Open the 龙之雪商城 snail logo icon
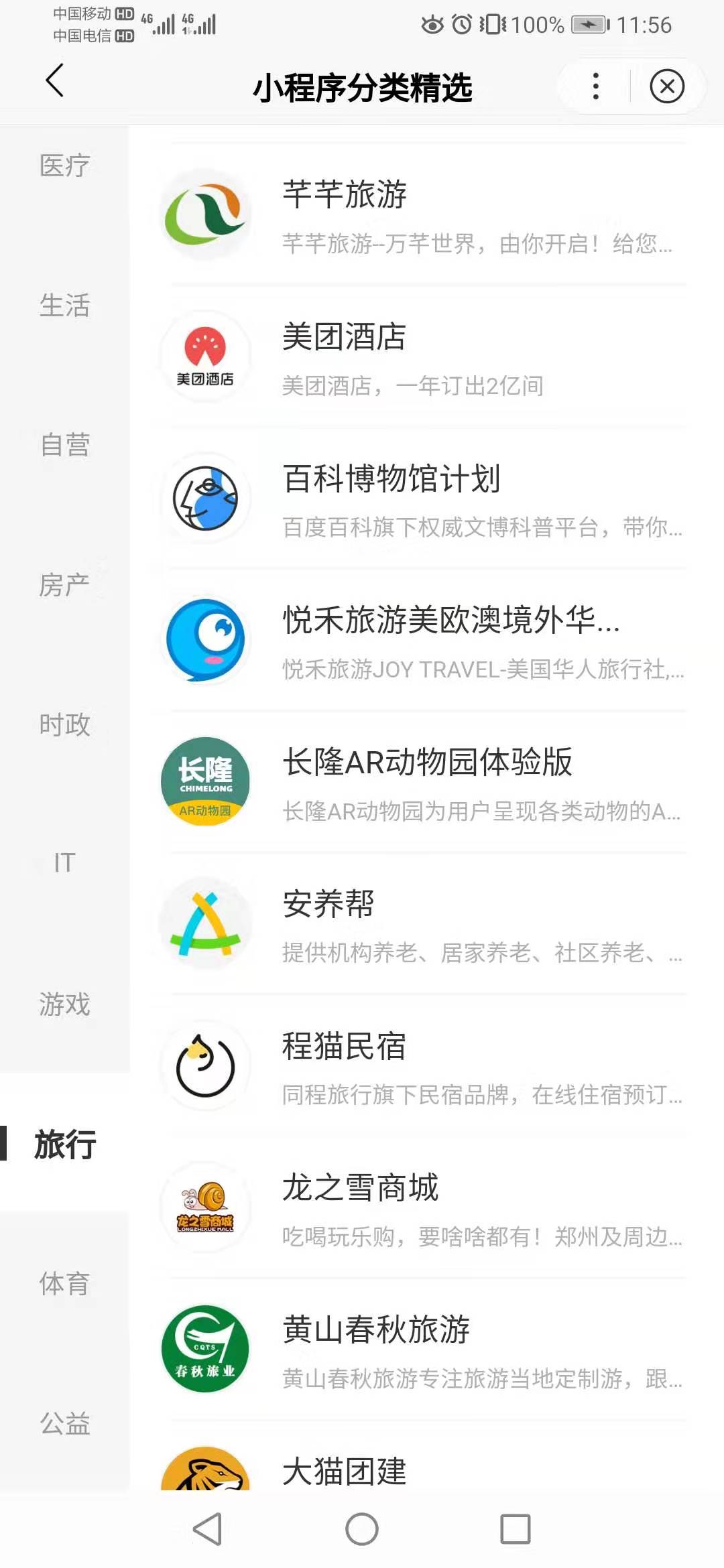 click(x=204, y=1206)
